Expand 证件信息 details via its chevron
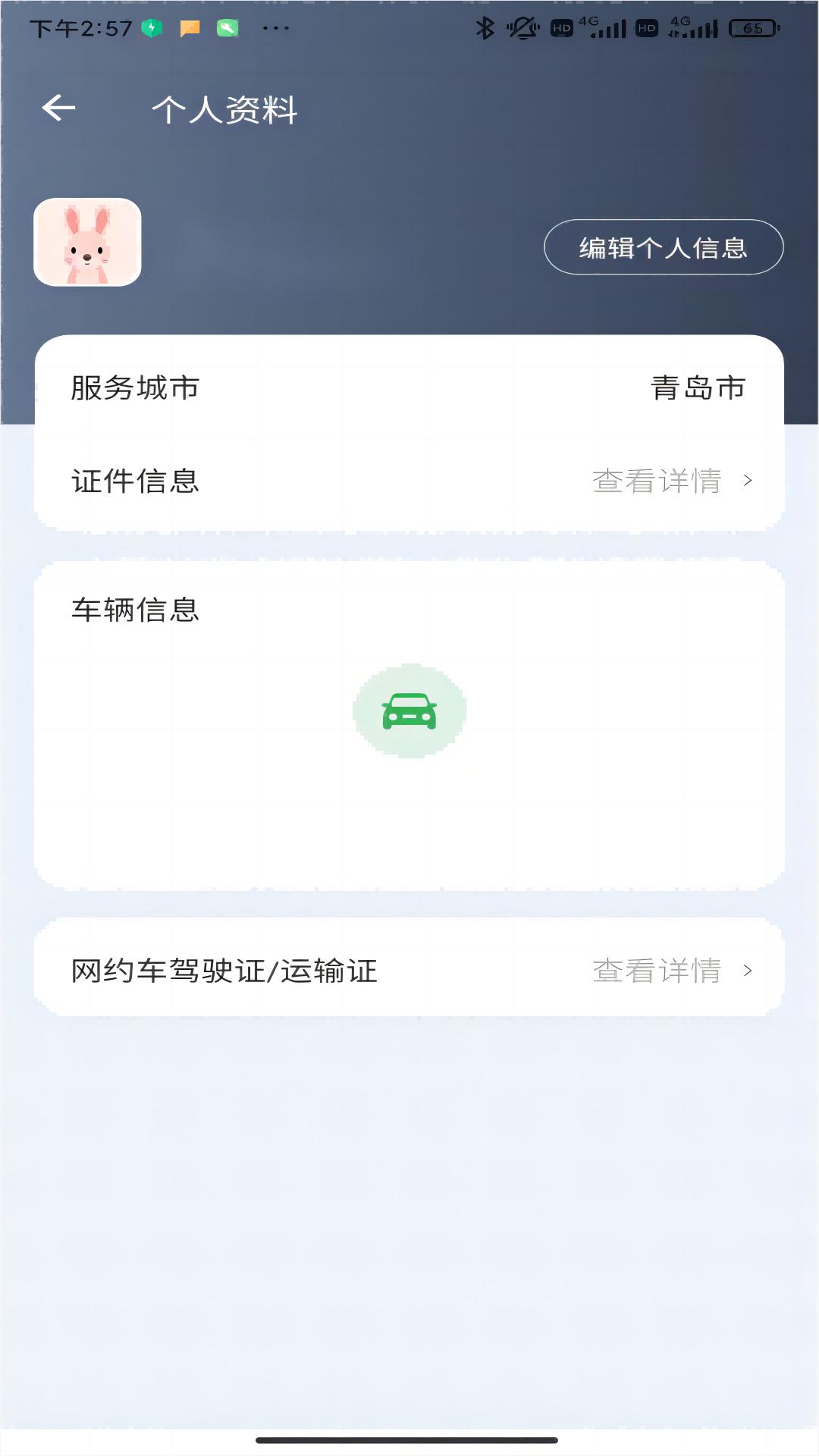This screenshot has height=1456, width=819. [748, 479]
